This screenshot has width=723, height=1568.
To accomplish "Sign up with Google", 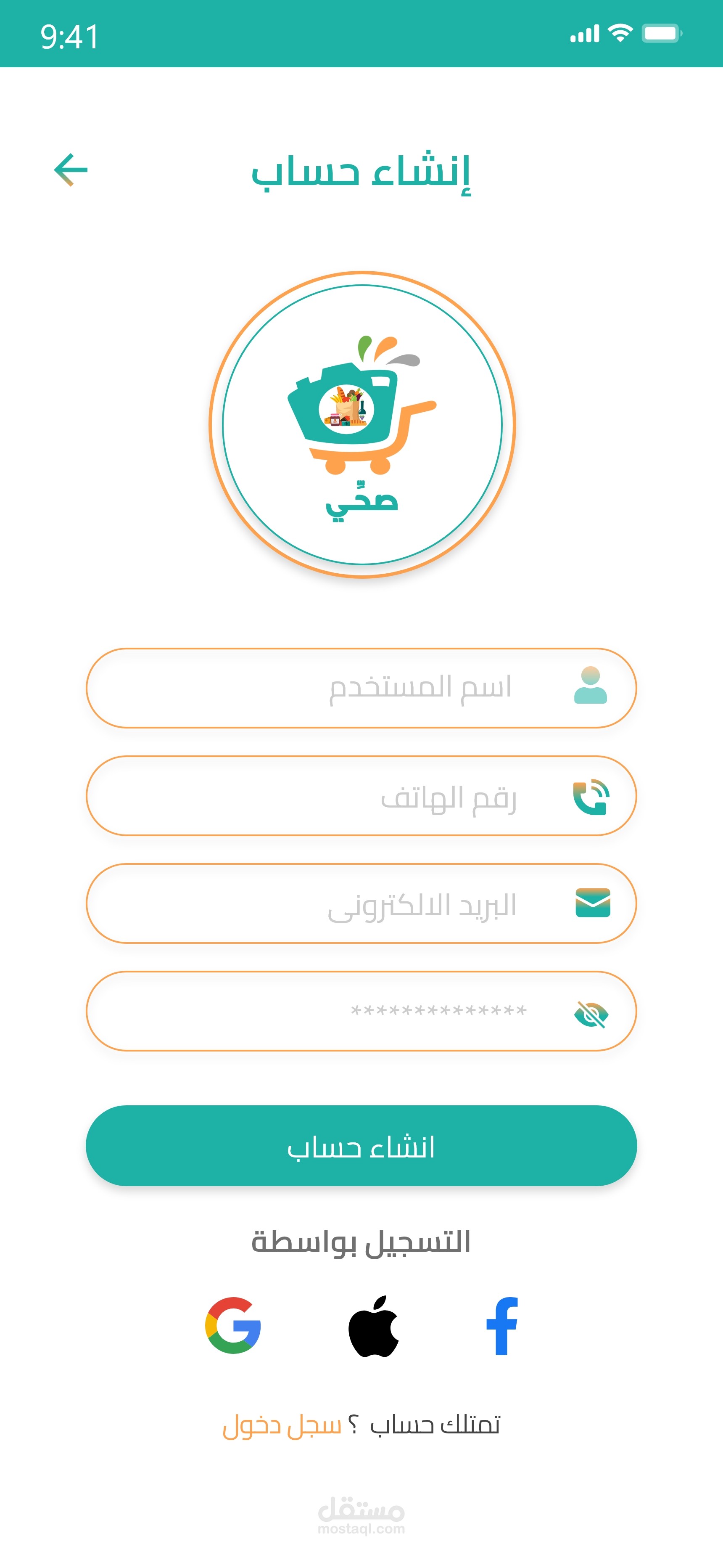I will tap(233, 1326).
